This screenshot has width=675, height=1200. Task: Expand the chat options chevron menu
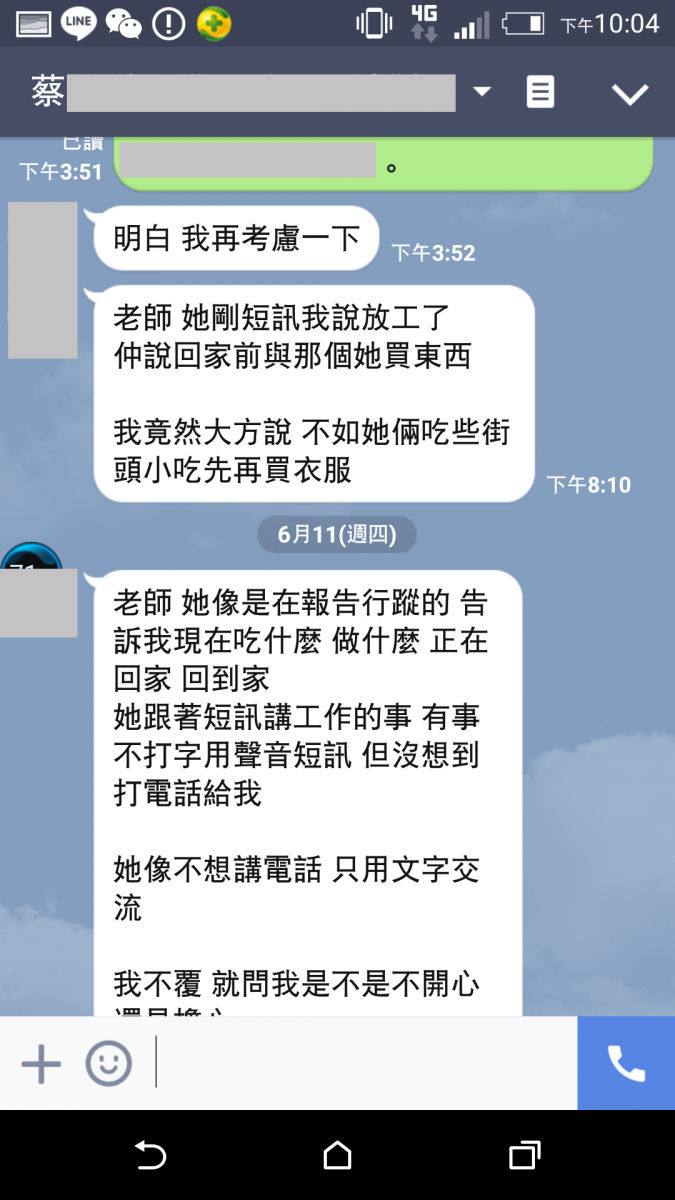pyautogui.click(x=630, y=94)
